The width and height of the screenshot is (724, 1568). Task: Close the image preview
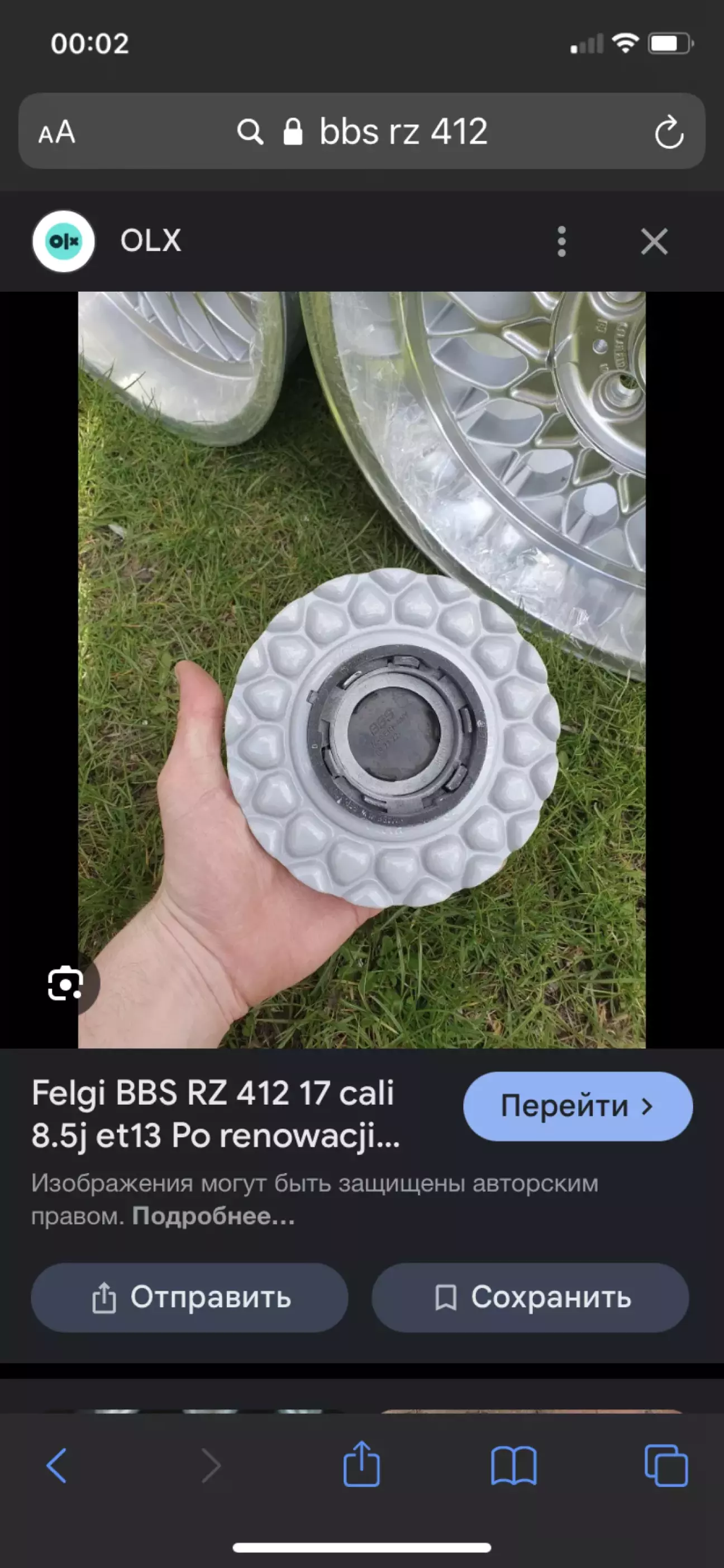click(x=654, y=241)
